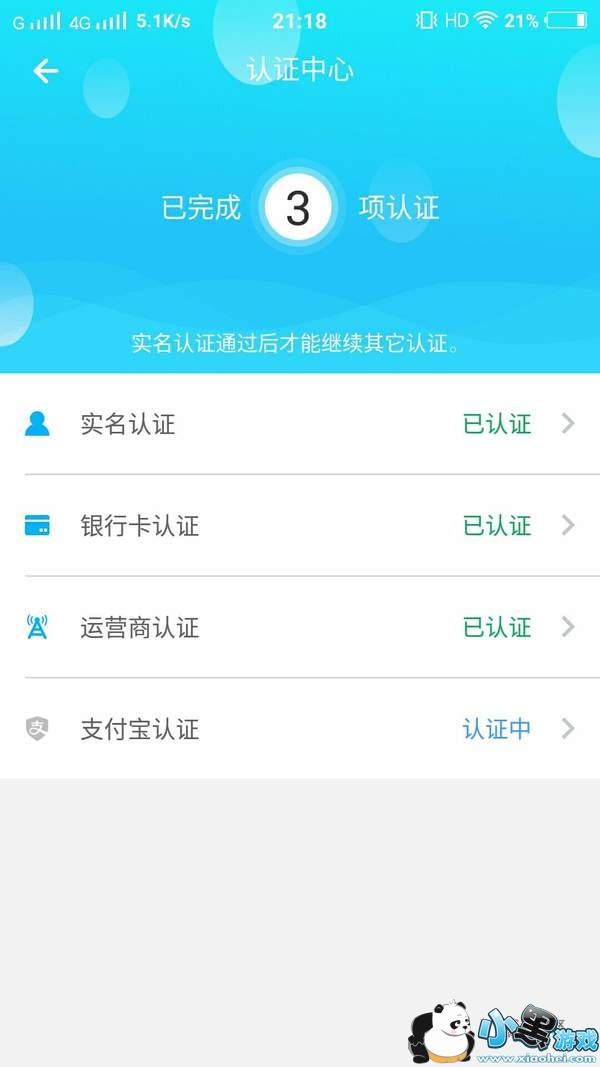The image size is (600, 1067).
Task: Open the 运营商认证 row
Action: [300, 628]
